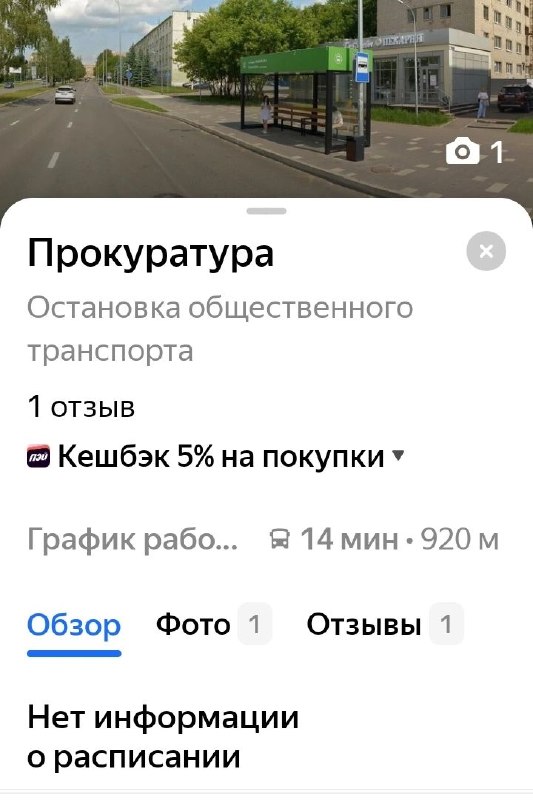Open the 1 отзыв reviews link
Viewport: 533px width, 800px height.
tap(81, 407)
